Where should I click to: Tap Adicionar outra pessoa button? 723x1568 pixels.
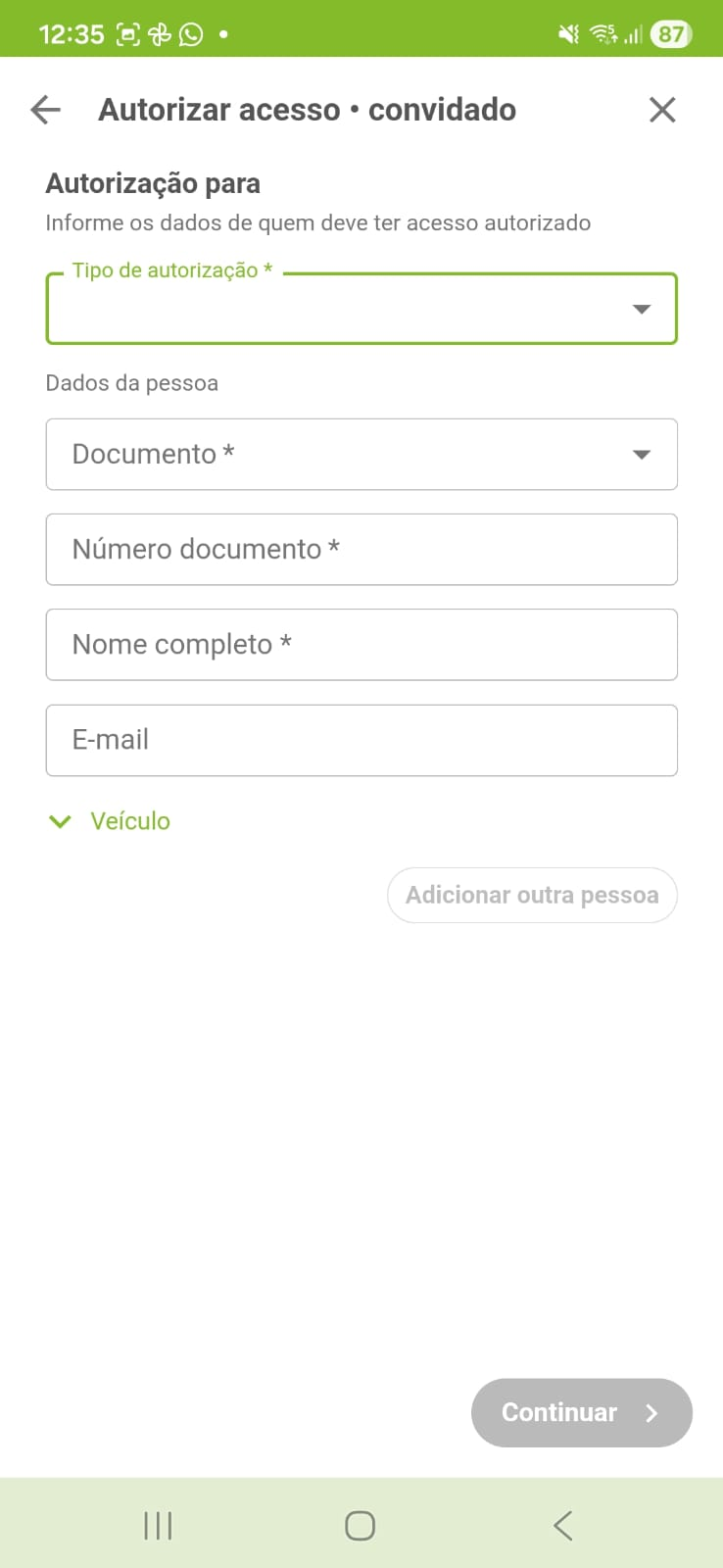pos(532,895)
